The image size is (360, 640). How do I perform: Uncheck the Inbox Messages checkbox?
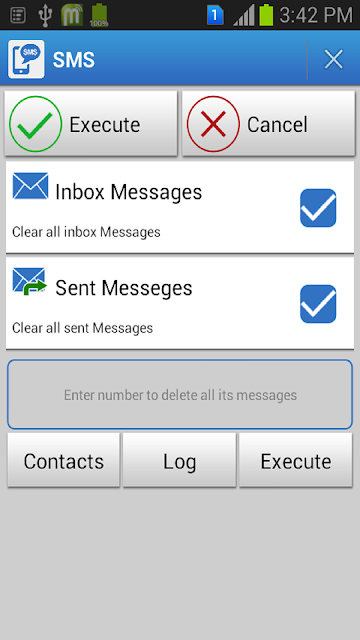318,208
